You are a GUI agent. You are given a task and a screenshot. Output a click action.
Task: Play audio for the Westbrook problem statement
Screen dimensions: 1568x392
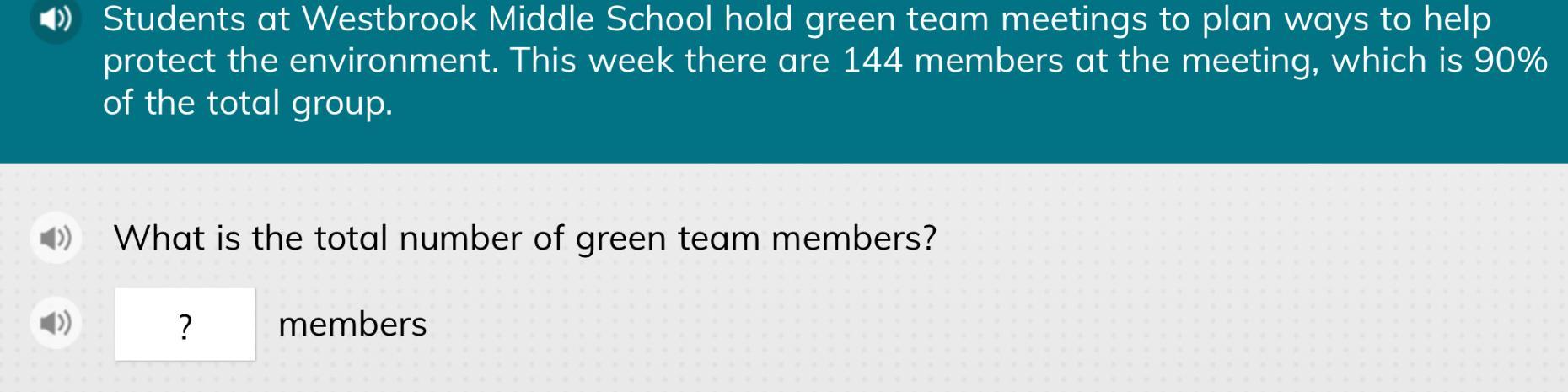56,19
